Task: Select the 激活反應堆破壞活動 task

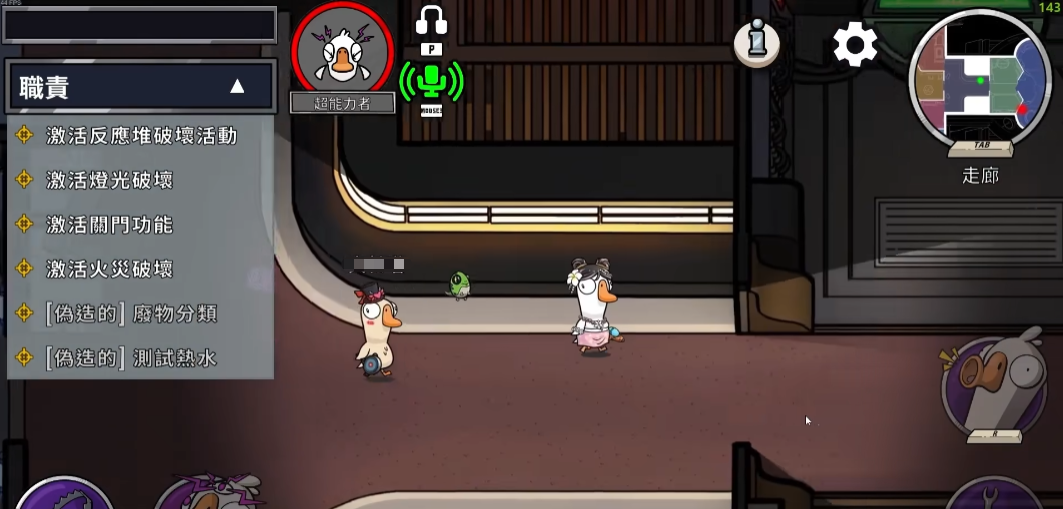Action: (x=141, y=136)
